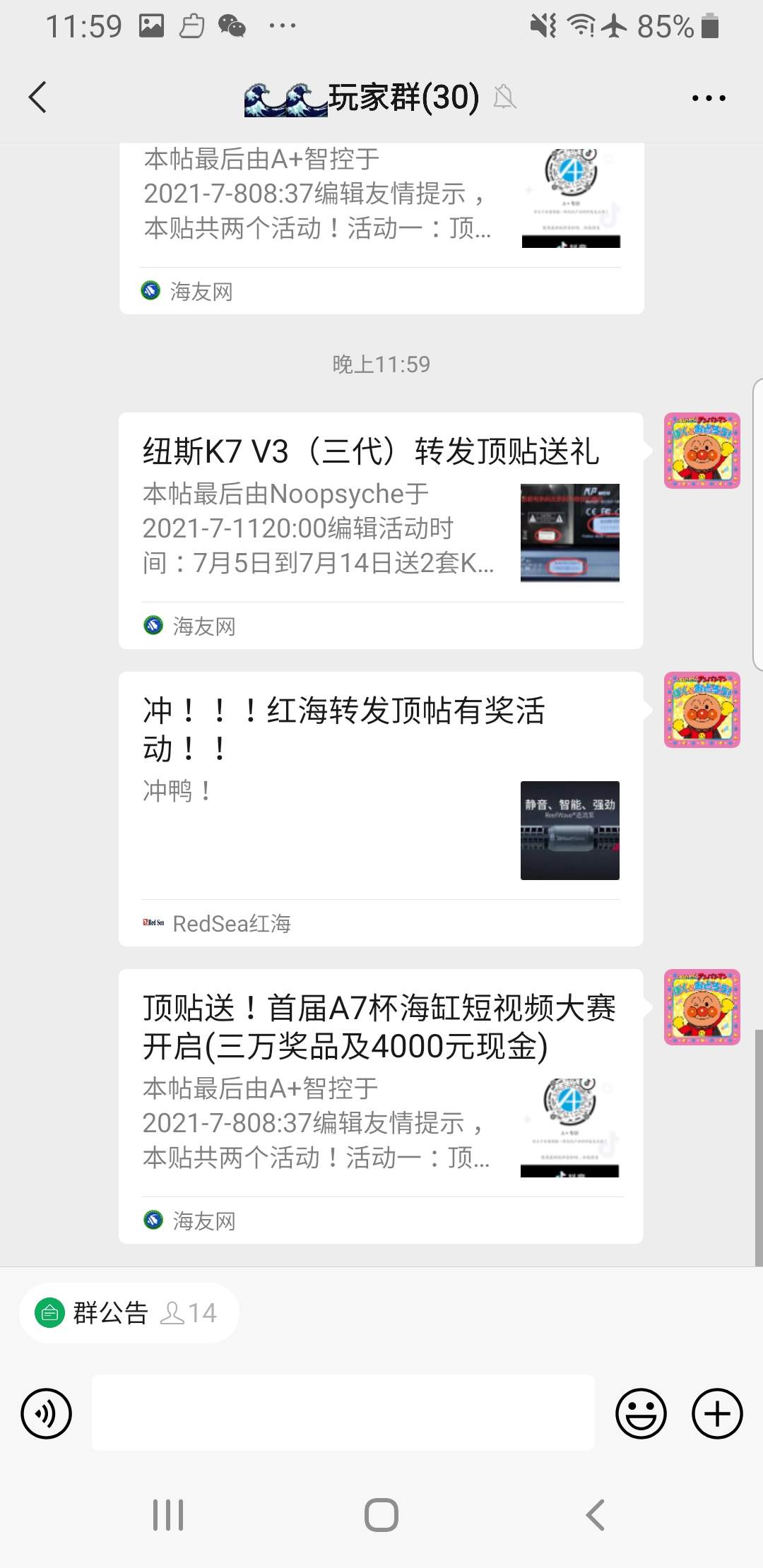Image resolution: width=763 pixels, height=1568 pixels.
Task: Open the 红海转发顶帖有奖活动 shared post
Action: pyautogui.click(x=380, y=808)
